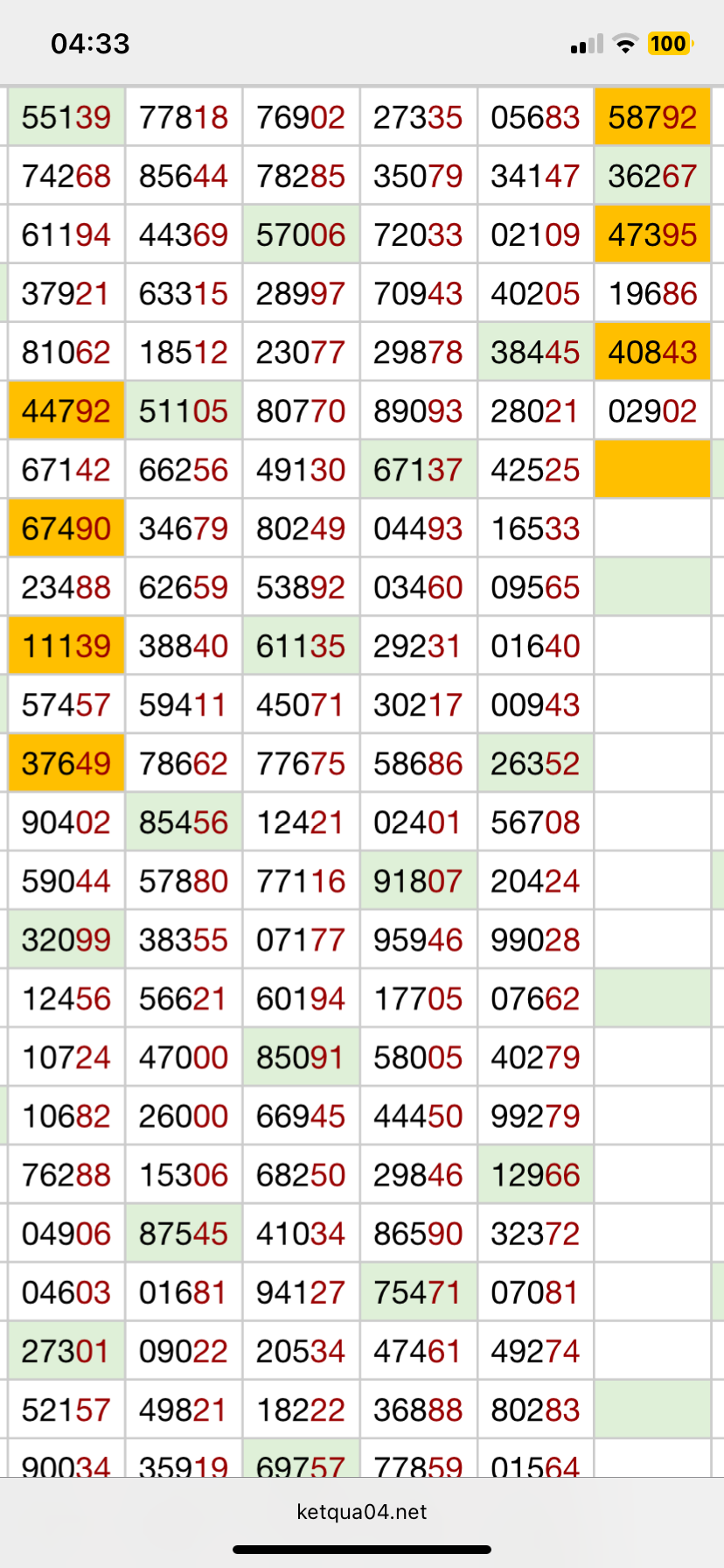
Task: Tap the ketqua04.net address bar
Action: (x=362, y=1511)
